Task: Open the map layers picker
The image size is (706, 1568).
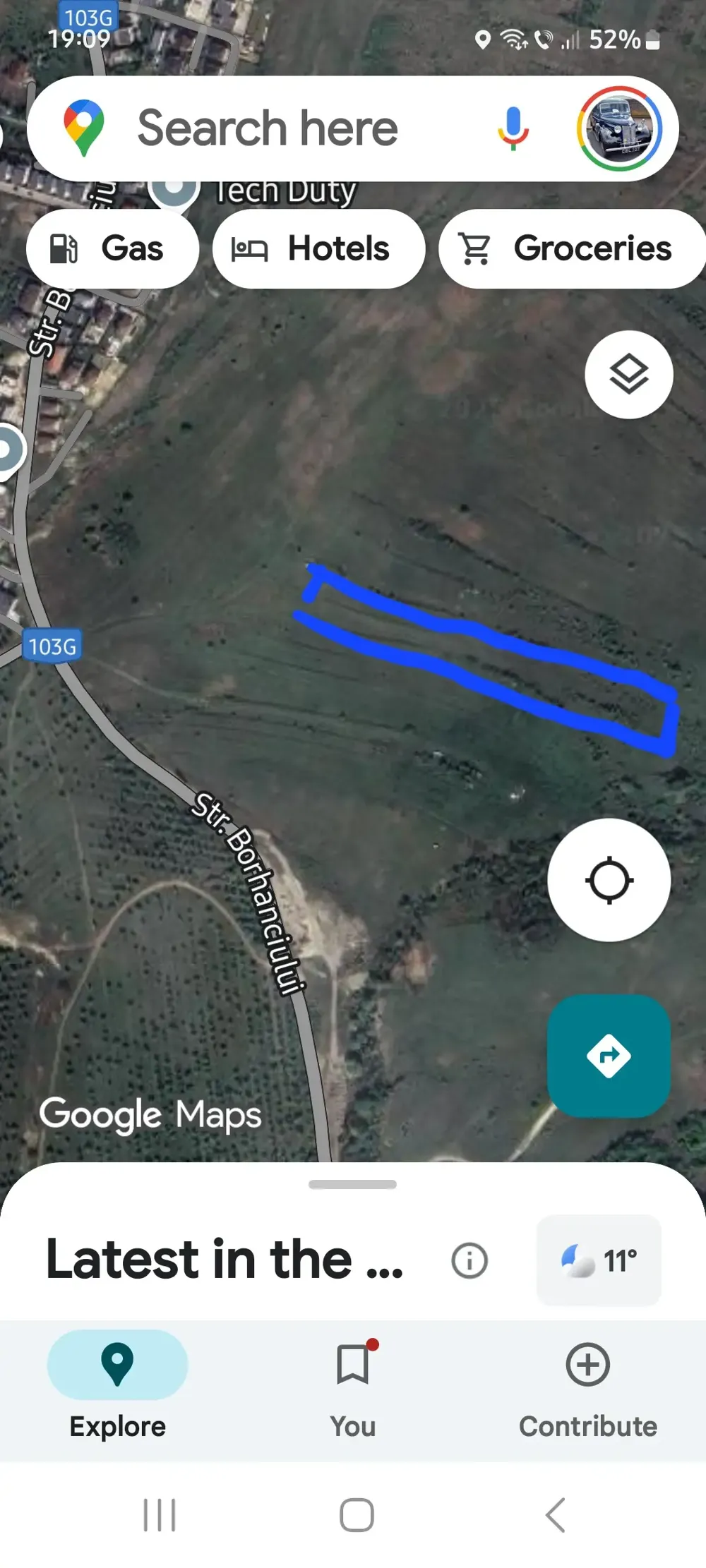Action: [628, 374]
